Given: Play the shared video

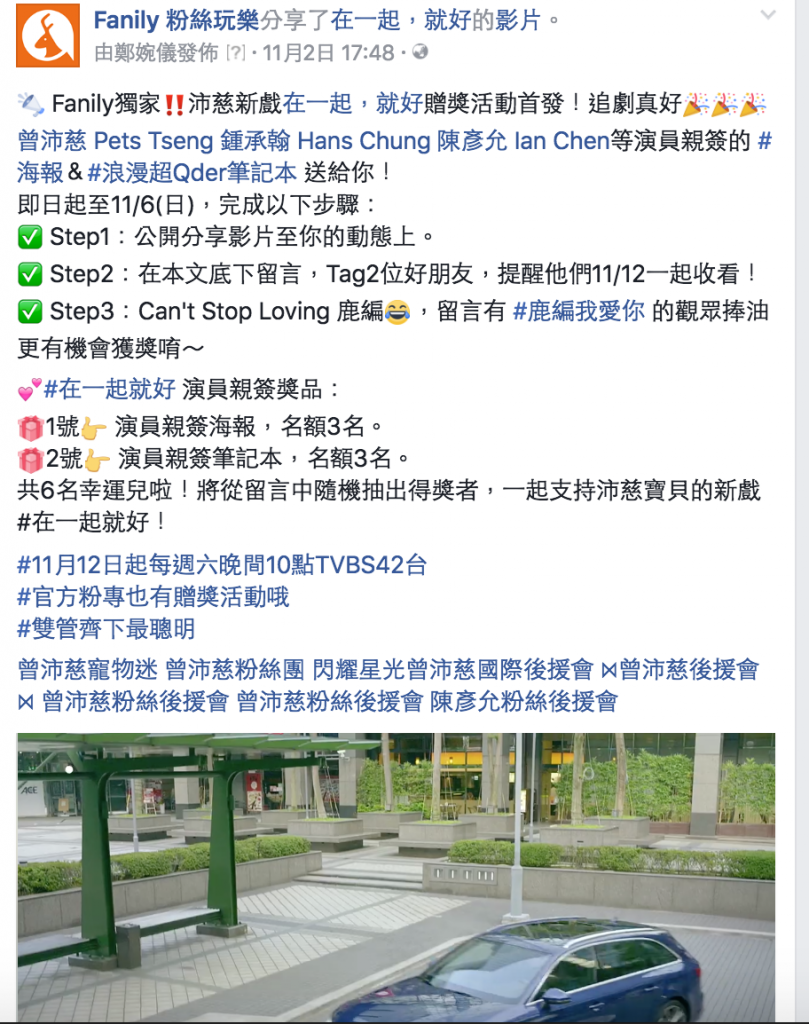Looking at the screenshot, I should (396, 876).
